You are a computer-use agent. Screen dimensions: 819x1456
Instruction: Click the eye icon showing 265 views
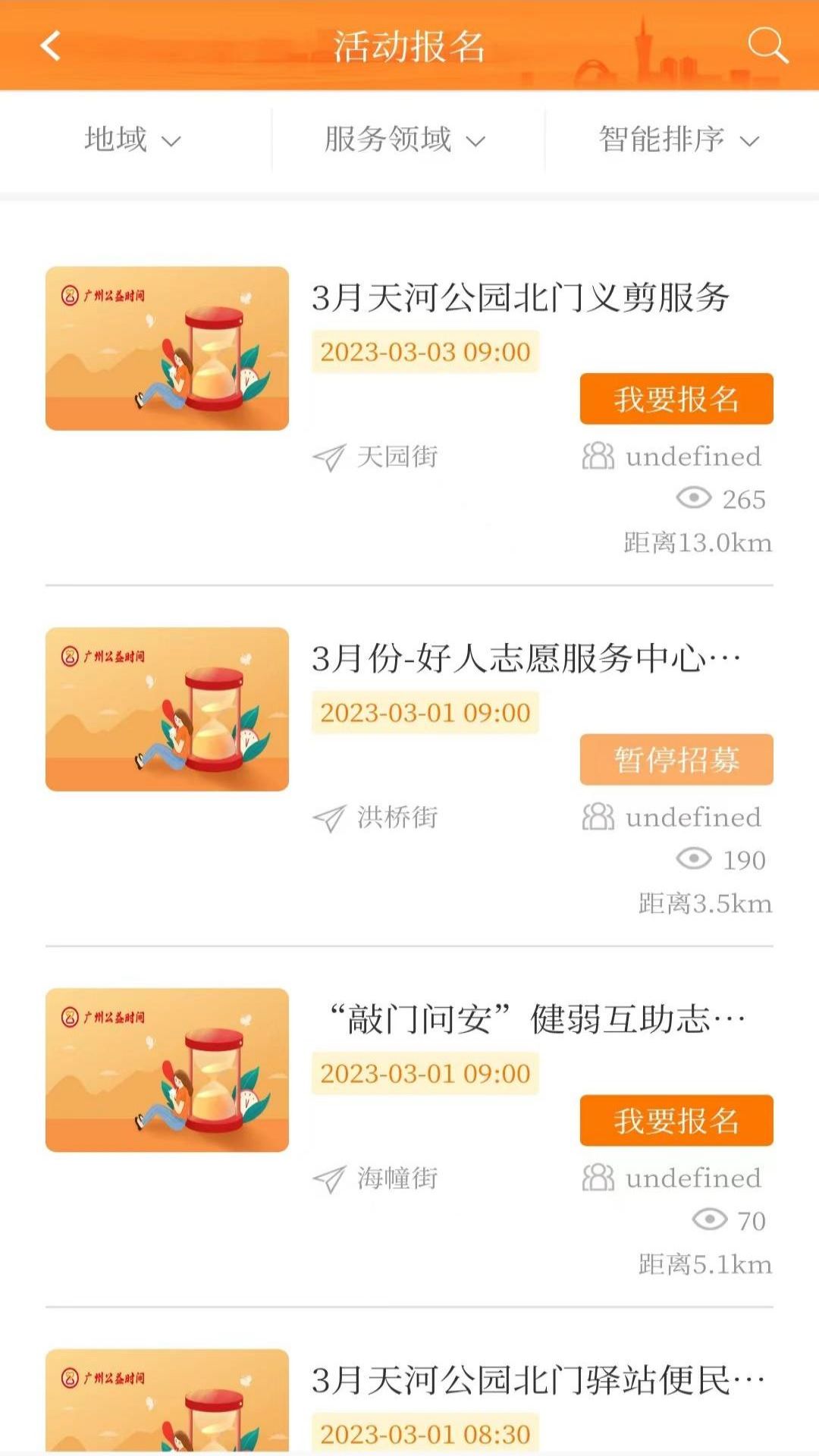(695, 498)
